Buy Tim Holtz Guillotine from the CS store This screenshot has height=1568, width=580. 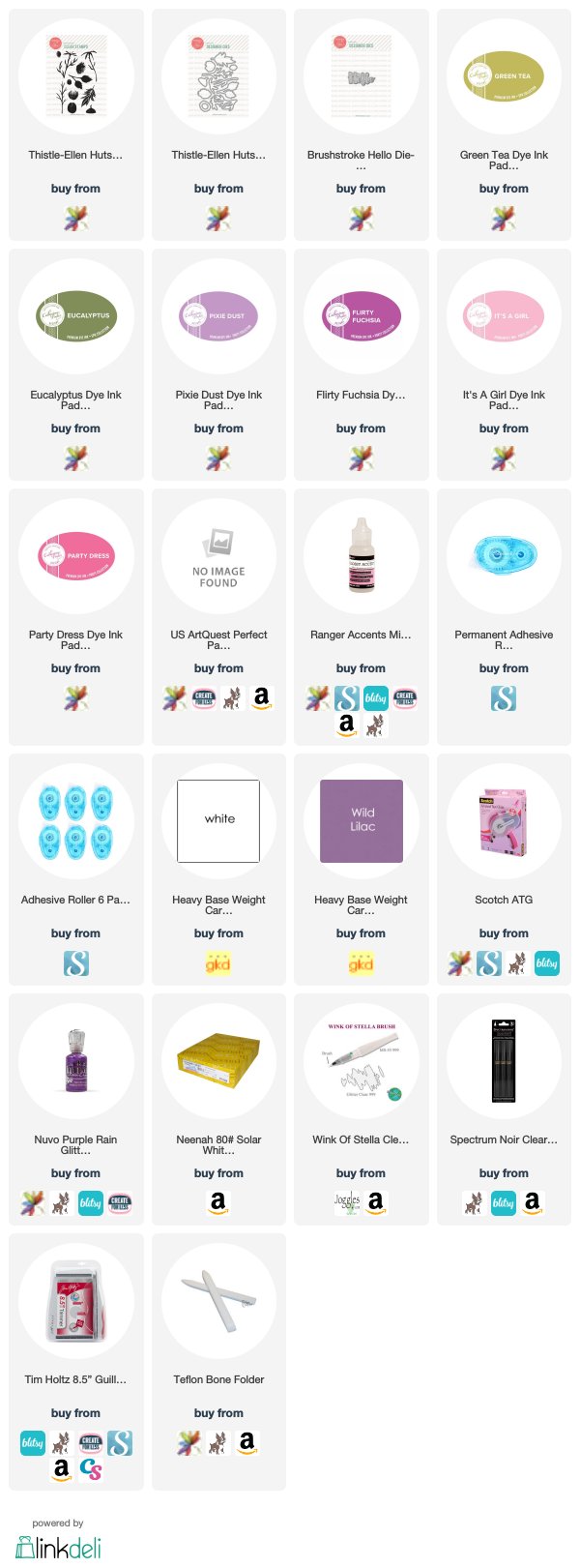click(91, 1472)
